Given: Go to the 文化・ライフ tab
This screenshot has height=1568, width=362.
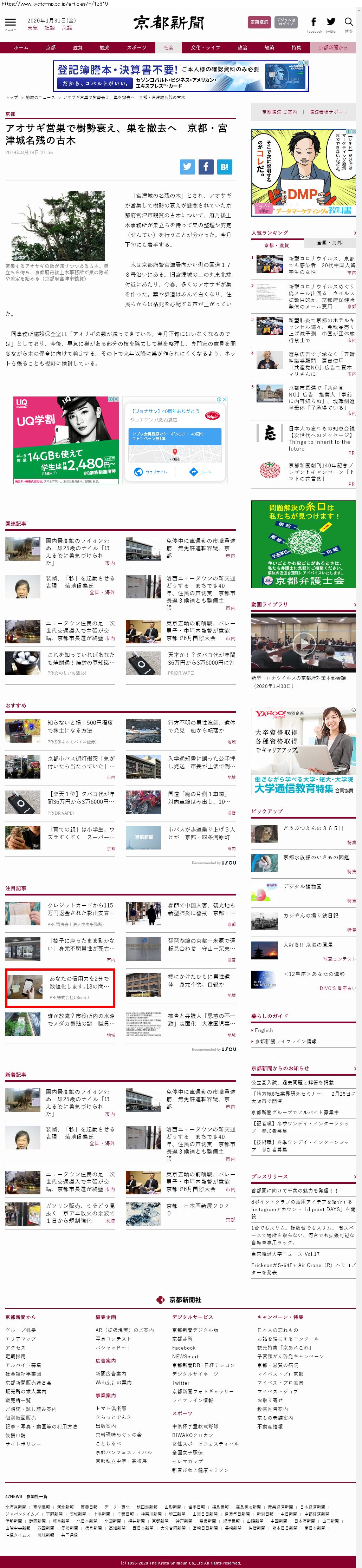Looking at the screenshot, I should pyautogui.click(x=205, y=47).
